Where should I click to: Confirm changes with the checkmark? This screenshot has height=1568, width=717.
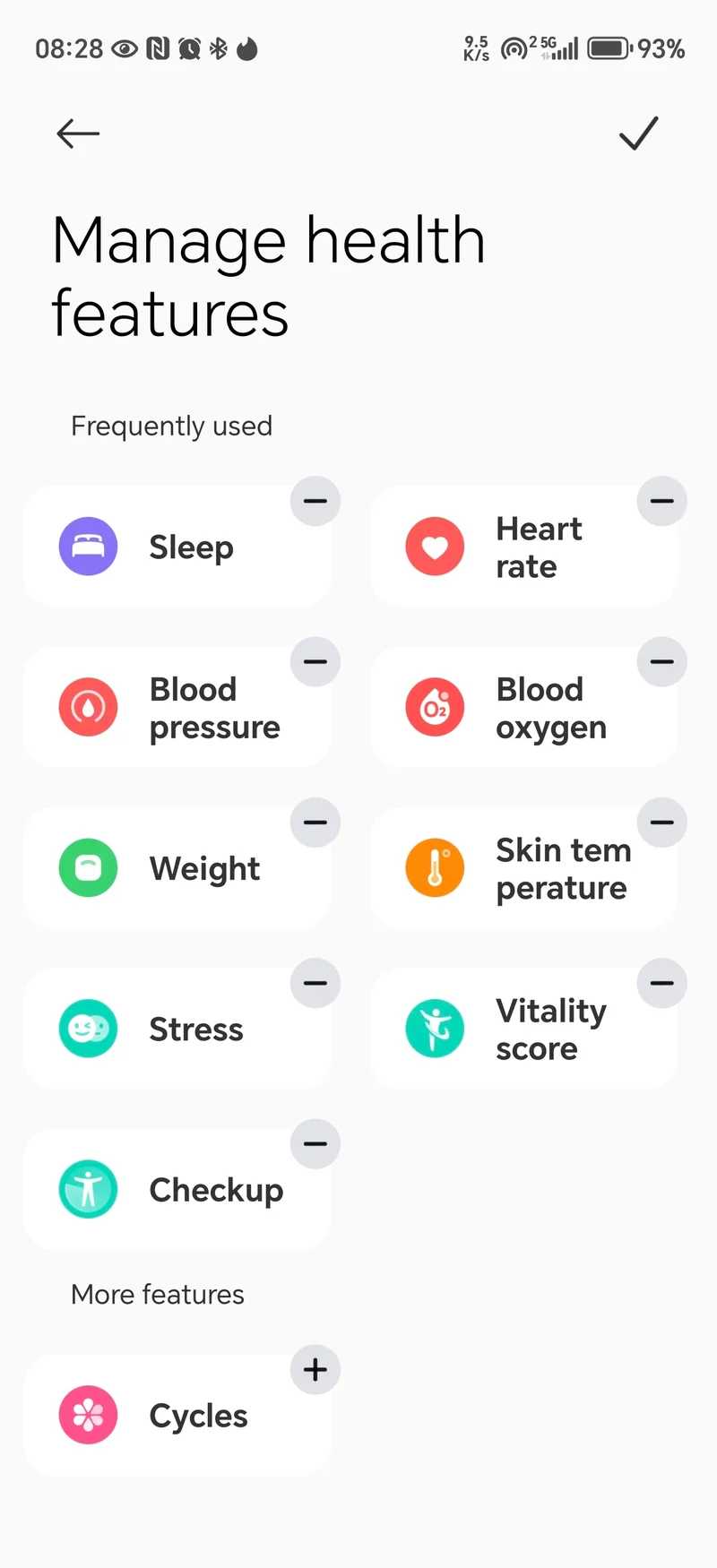click(638, 134)
